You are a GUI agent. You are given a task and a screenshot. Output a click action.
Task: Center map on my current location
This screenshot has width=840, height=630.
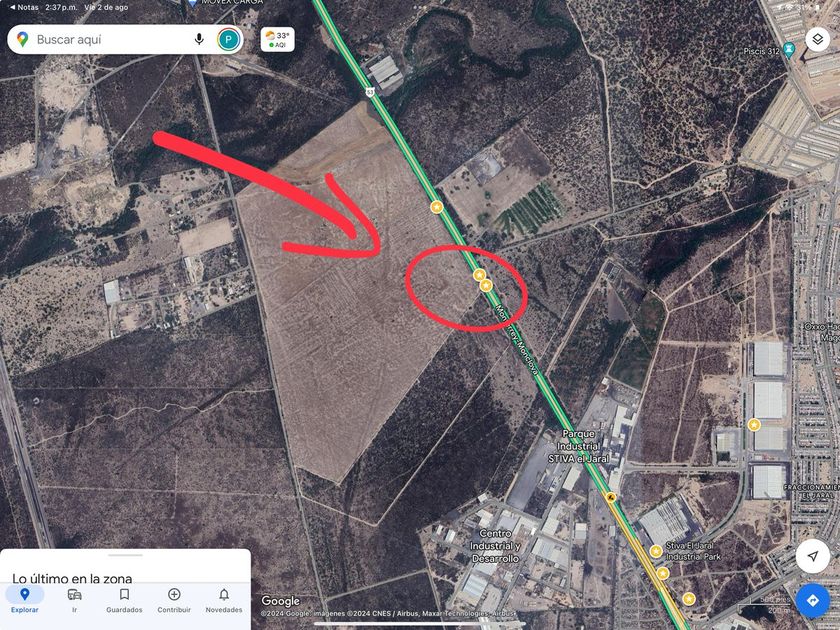click(x=813, y=556)
